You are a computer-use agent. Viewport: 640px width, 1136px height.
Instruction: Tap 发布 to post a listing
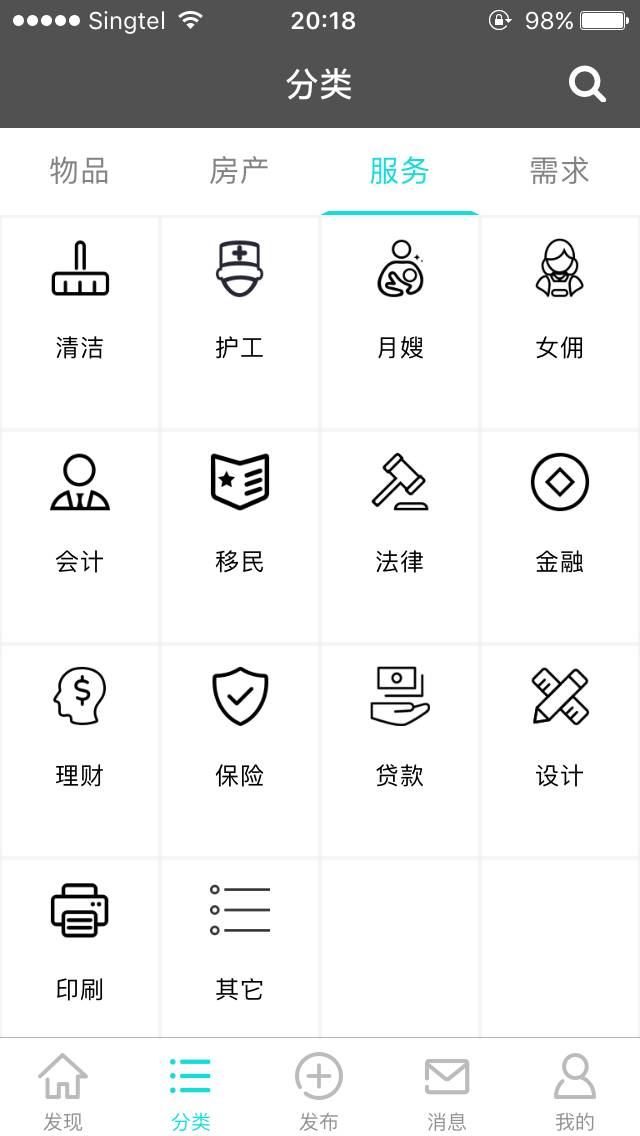(319, 1090)
